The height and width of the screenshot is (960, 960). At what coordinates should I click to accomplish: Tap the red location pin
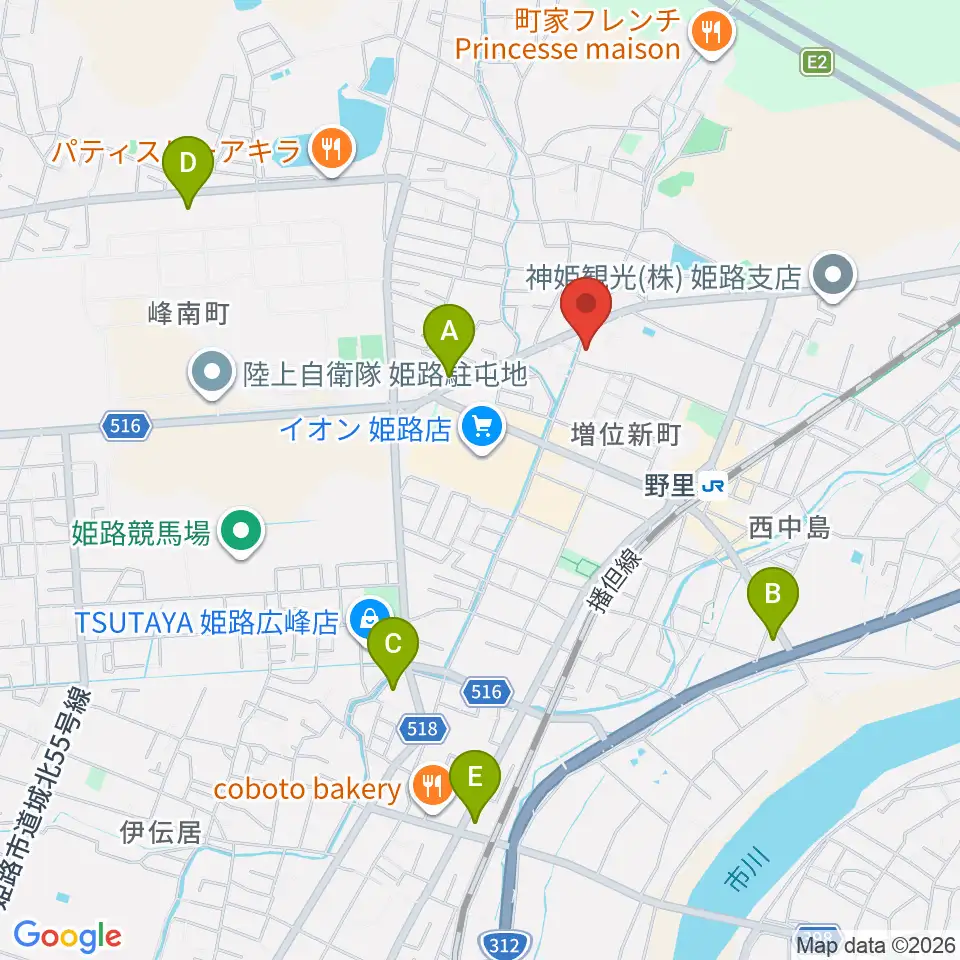pos(586,312)
